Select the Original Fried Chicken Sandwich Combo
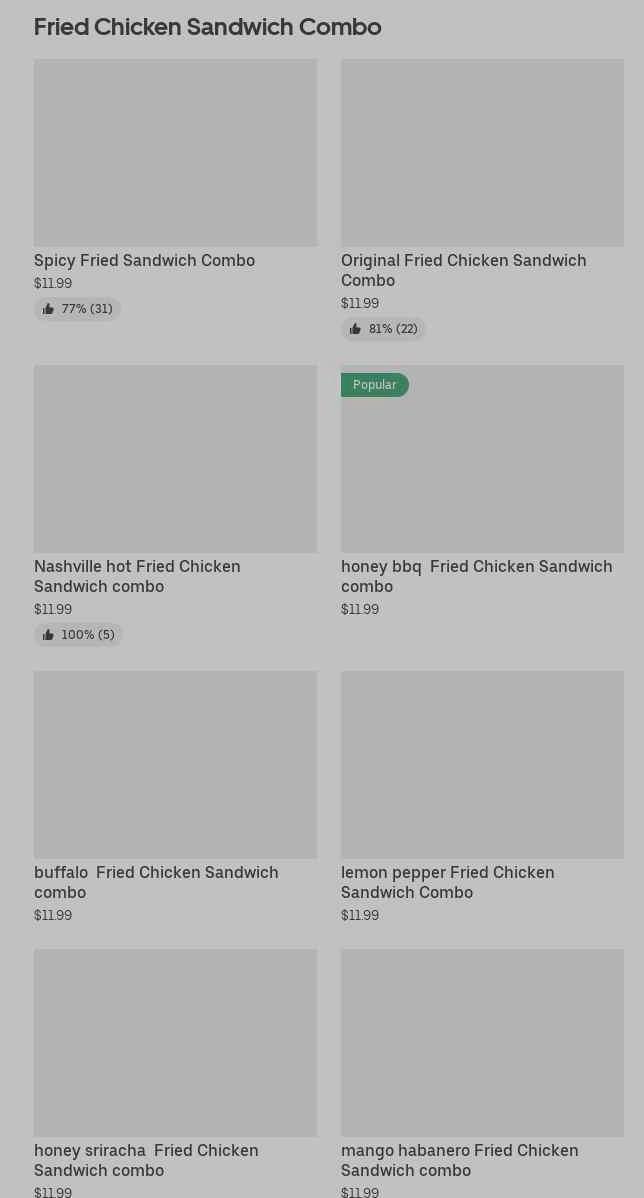644x1198 pixels. (x=482, y=153)
